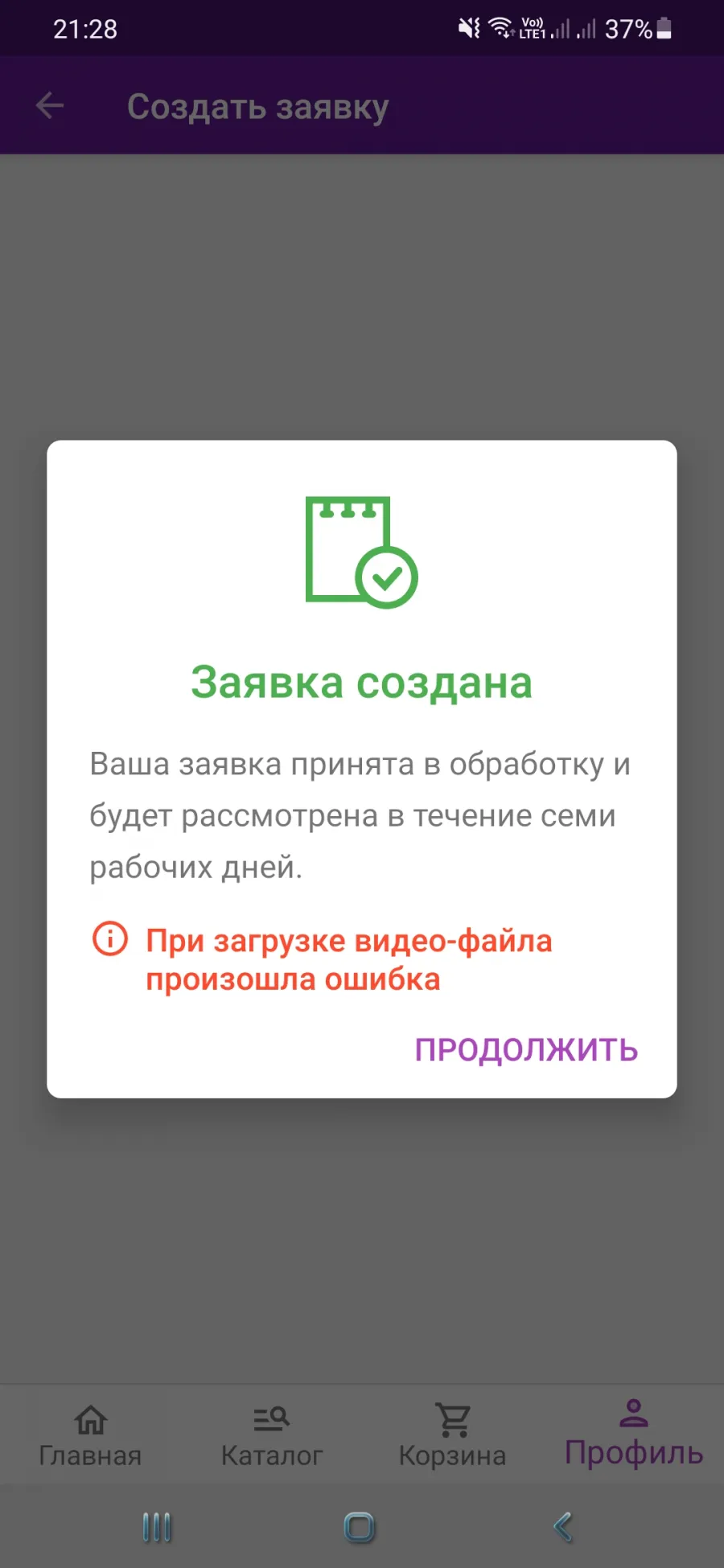Open the Корзина cart tab

[x=452, y=1436]
